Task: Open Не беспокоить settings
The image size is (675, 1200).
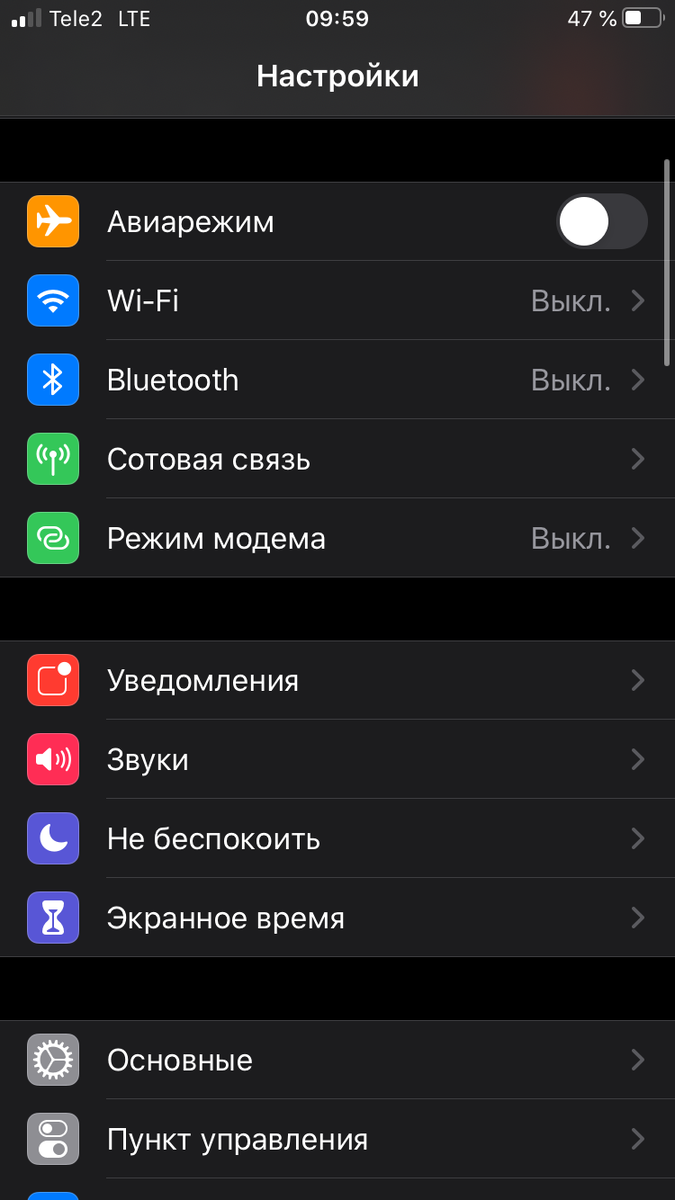Action: click(x=337, y=838)
